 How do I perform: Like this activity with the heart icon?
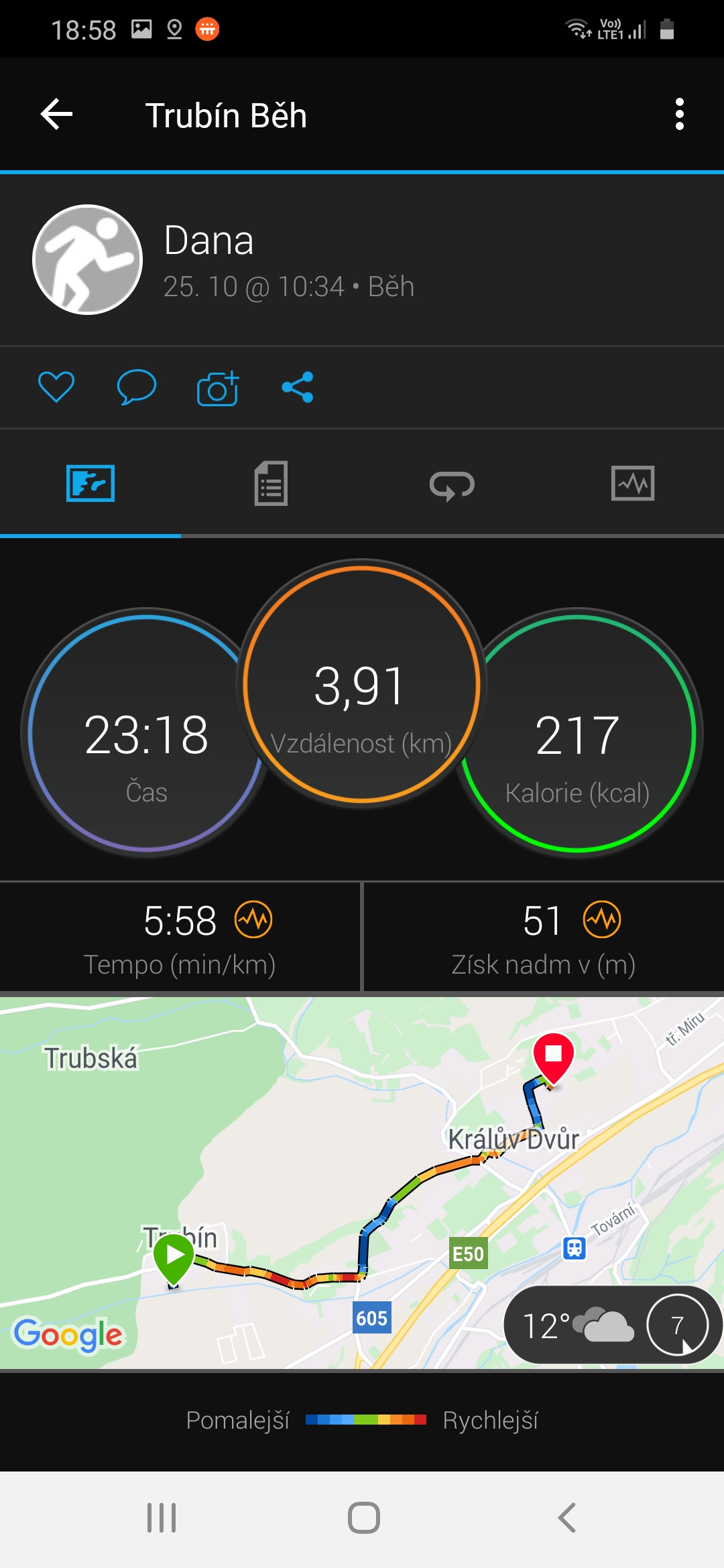[56, 387]
